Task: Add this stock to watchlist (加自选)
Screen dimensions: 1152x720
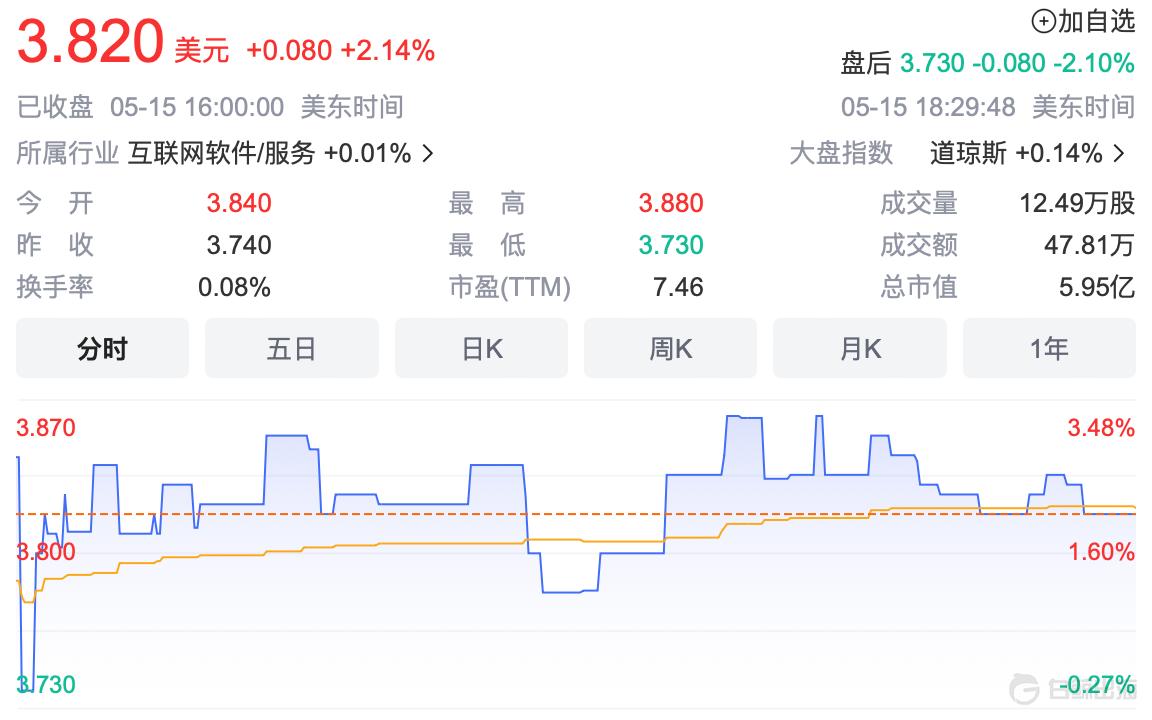Action: tap(1083, 20)
